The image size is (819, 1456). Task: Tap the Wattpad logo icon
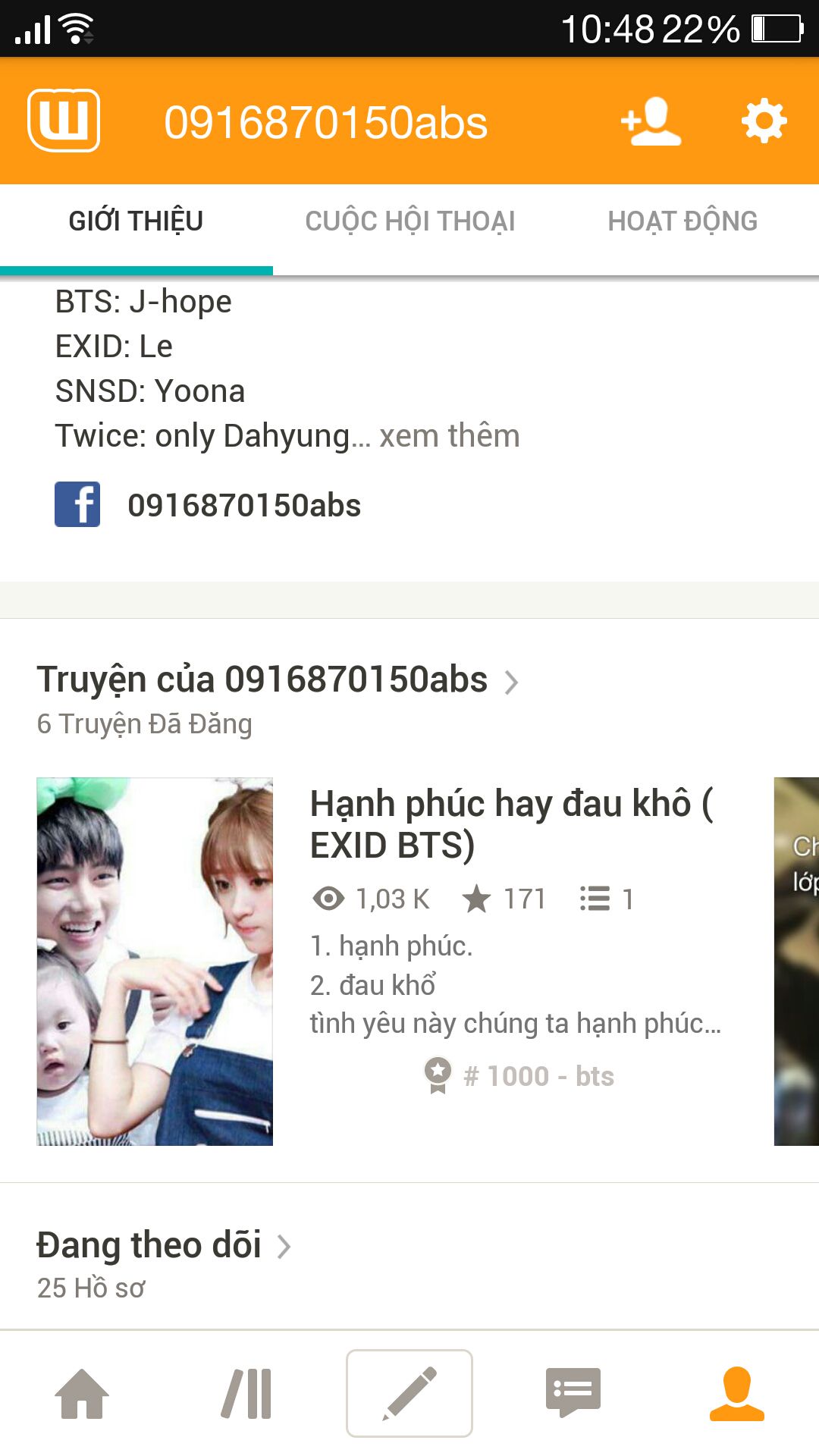(64, 121)
